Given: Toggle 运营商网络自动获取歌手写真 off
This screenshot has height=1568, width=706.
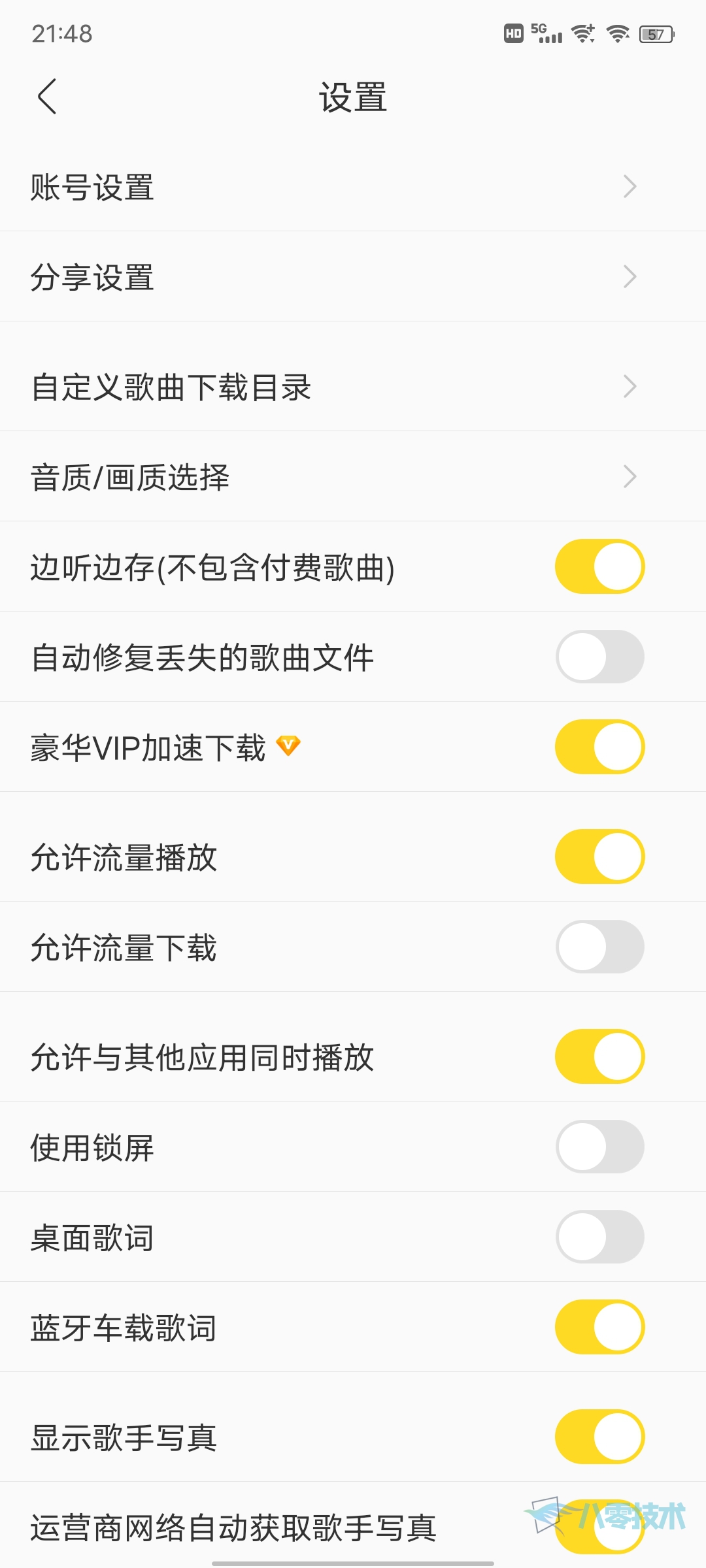Looking at the screenshot, I should (x=599, y=1527).
